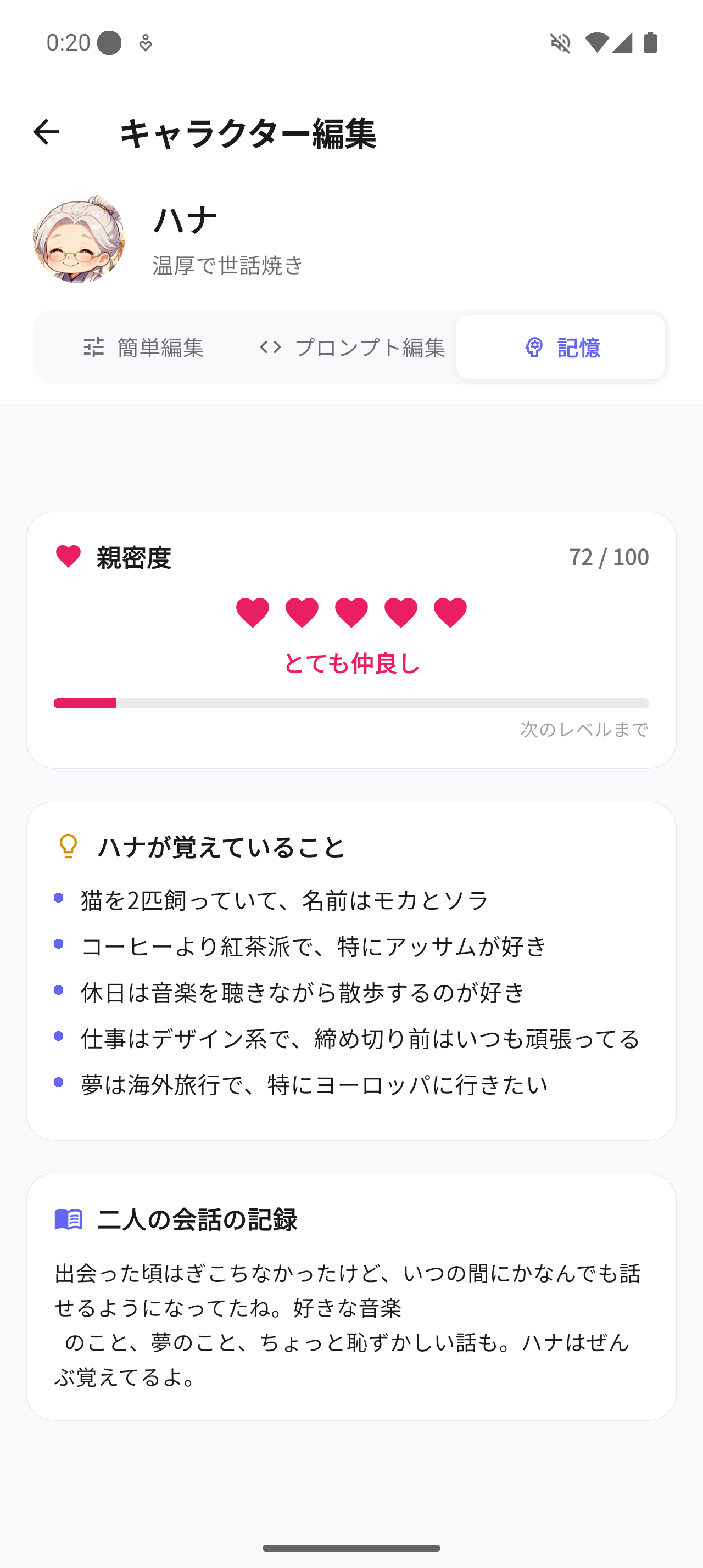Image resolution: width=703 pixels, height=1568 pixels.
Task: Click the middle heart of the five hearts
Action: (351, 612)
